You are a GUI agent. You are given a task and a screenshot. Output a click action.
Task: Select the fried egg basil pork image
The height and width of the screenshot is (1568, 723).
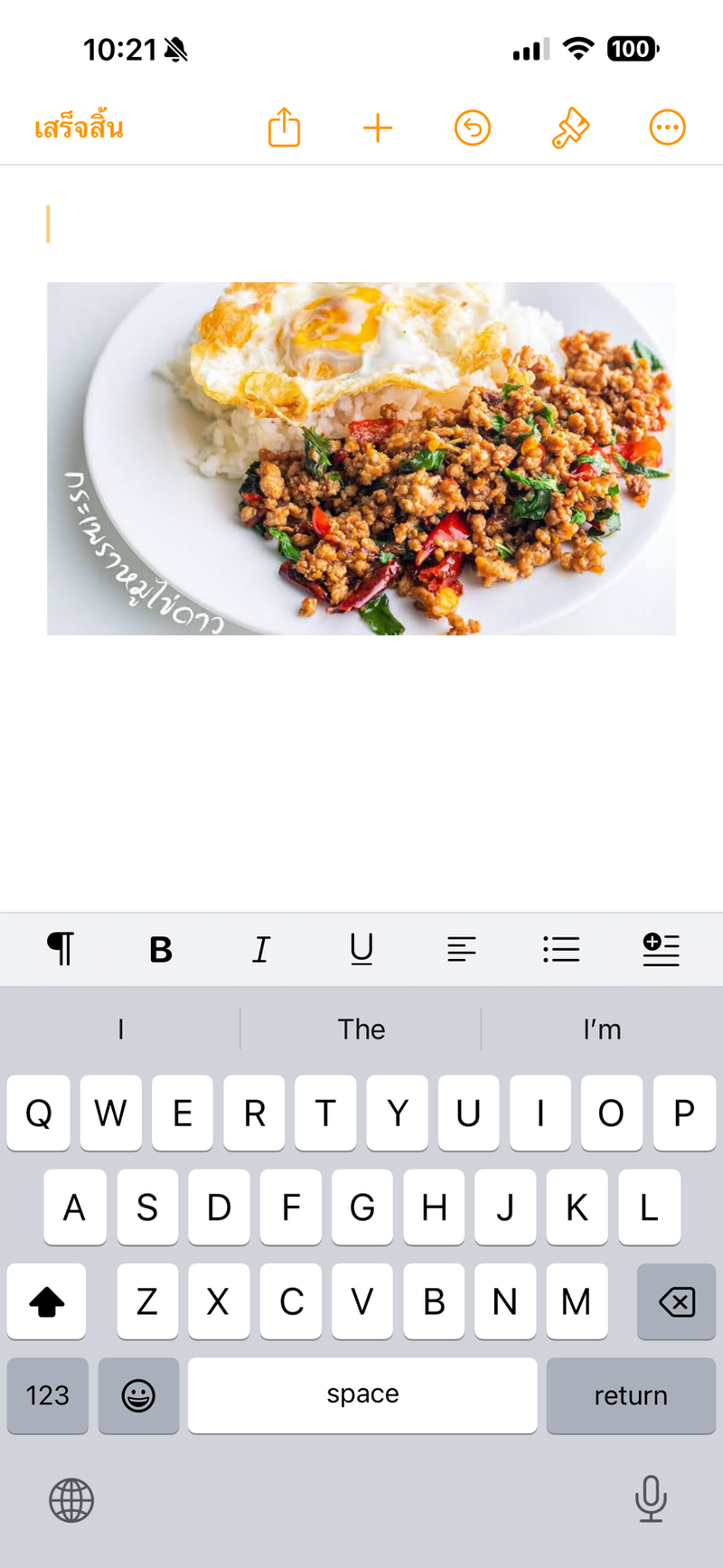point(361,458)
